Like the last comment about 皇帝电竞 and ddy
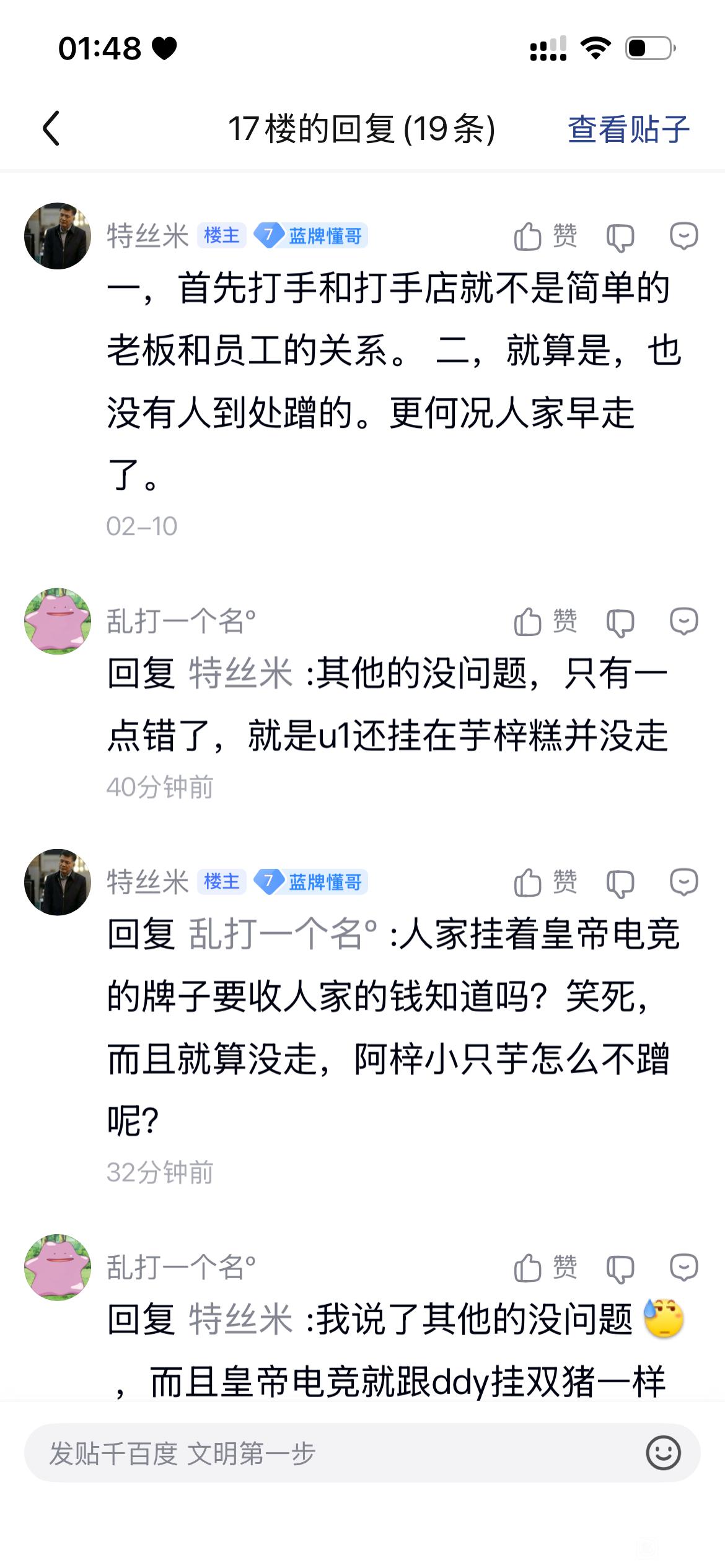Screen dimensions: 725x1568 tap(545, 1267)
